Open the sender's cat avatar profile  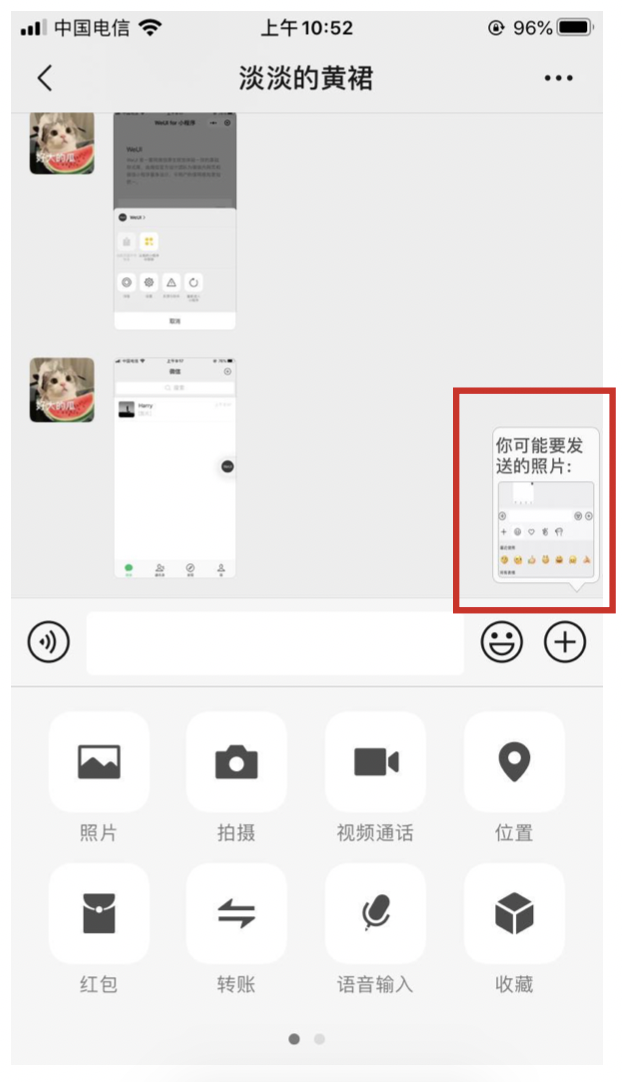[62, 389]
